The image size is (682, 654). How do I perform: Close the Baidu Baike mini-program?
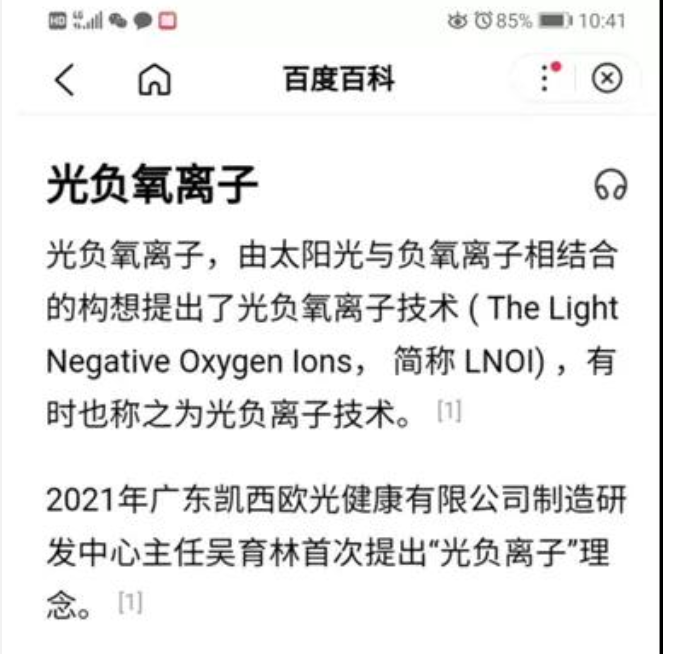(x=607, y=80)
